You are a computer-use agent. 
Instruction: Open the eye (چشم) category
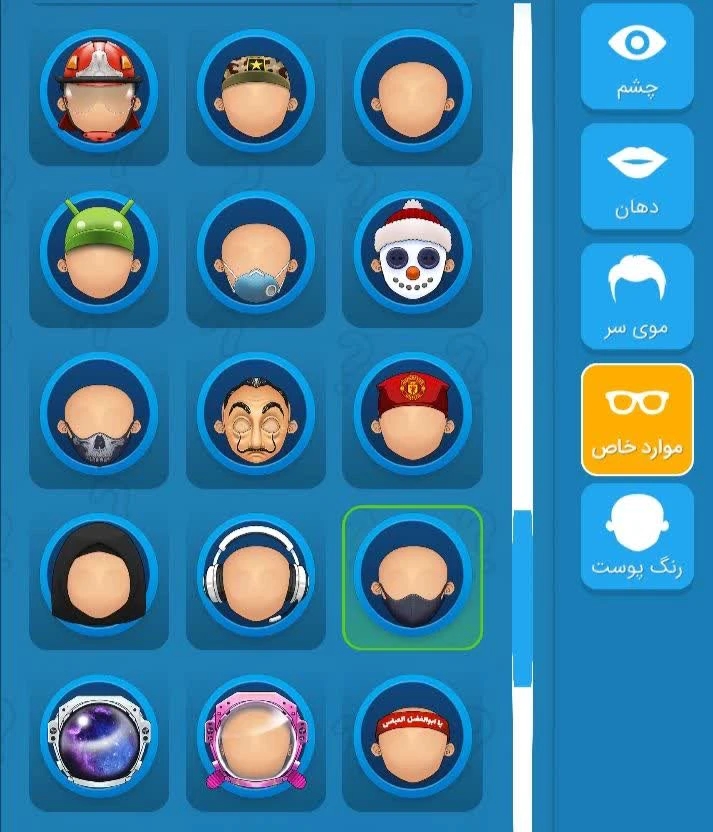637,57
